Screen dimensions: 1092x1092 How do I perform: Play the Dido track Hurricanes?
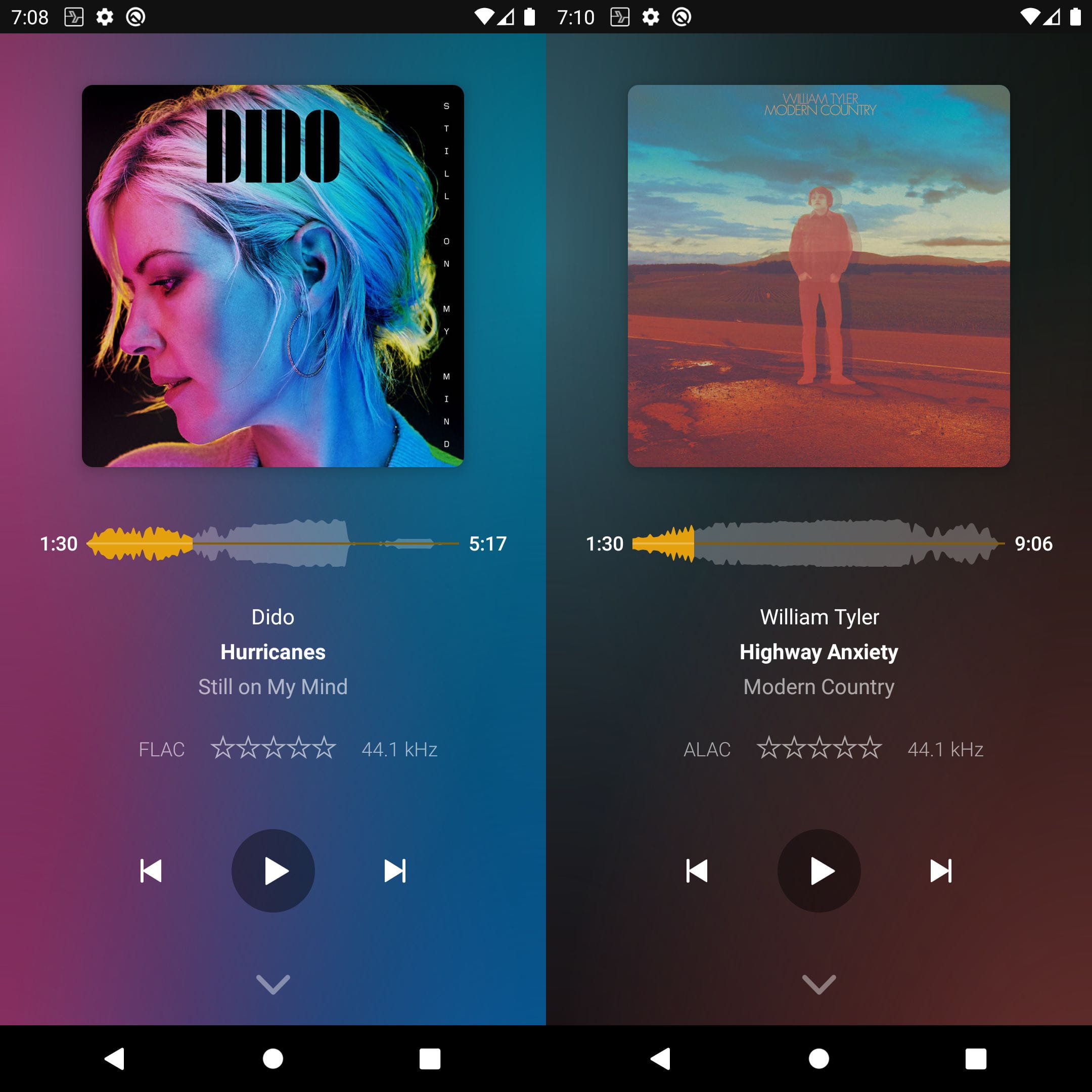click(x=273, y=871)
